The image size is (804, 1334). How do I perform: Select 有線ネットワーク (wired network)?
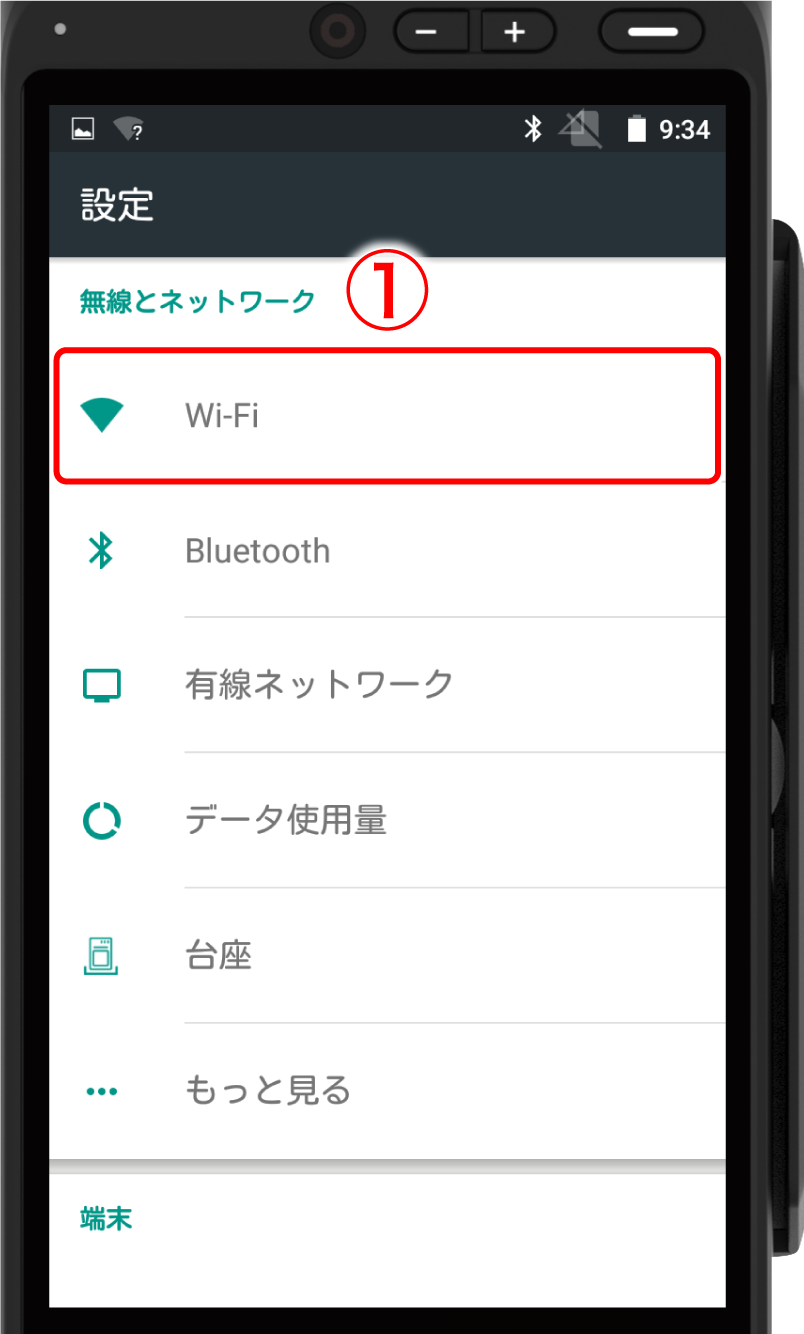pos(386,685)
